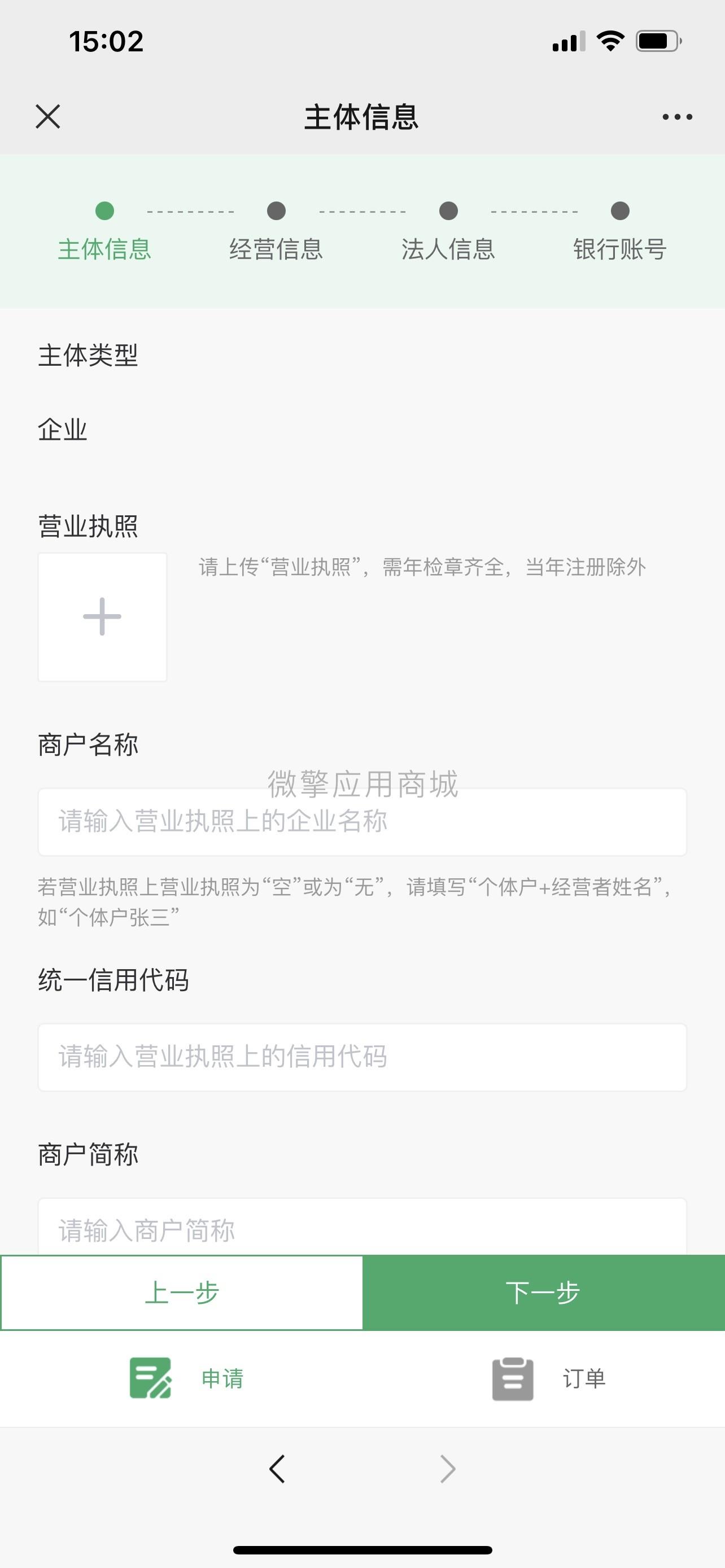Select the 经营信息 step indicator dot

point(276,211)
